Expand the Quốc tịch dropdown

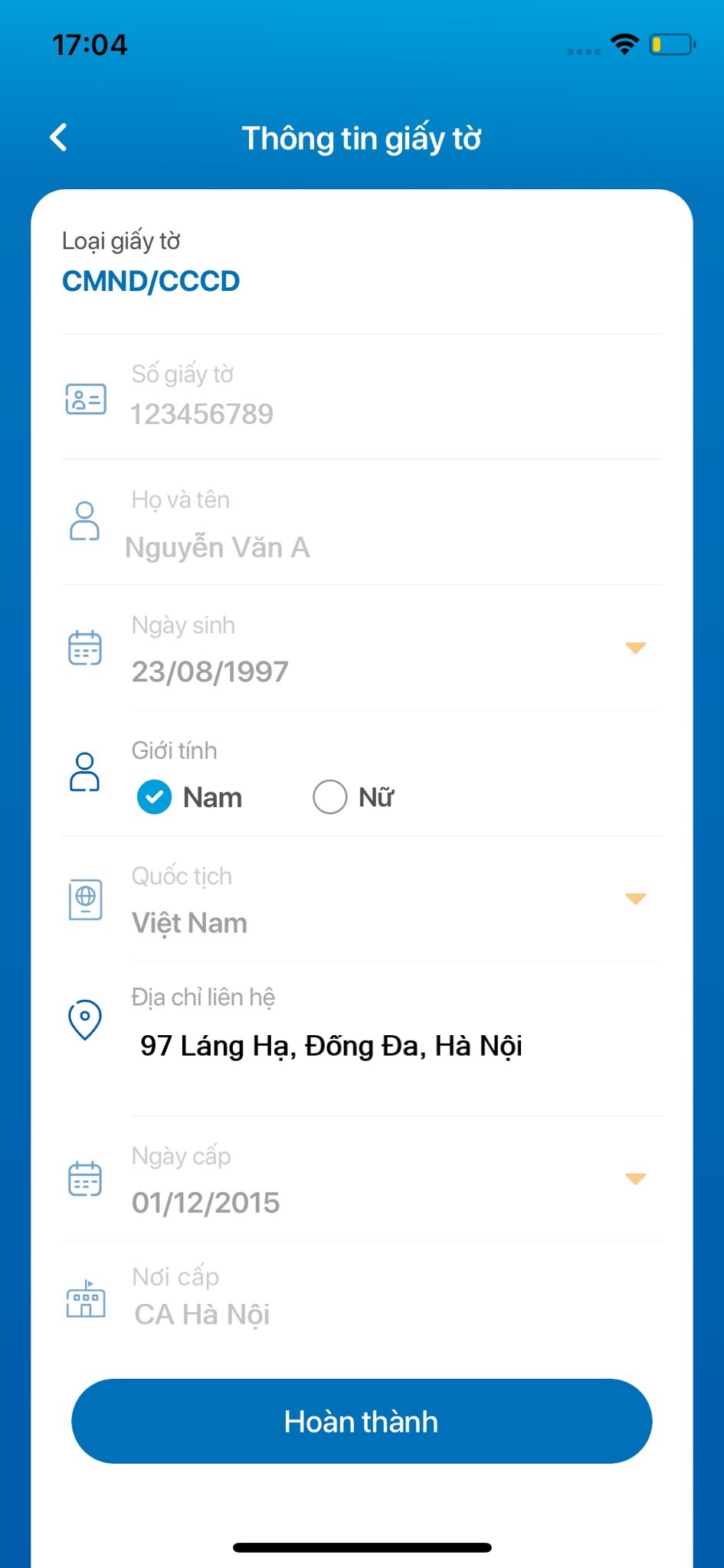[x=362, y=900]
